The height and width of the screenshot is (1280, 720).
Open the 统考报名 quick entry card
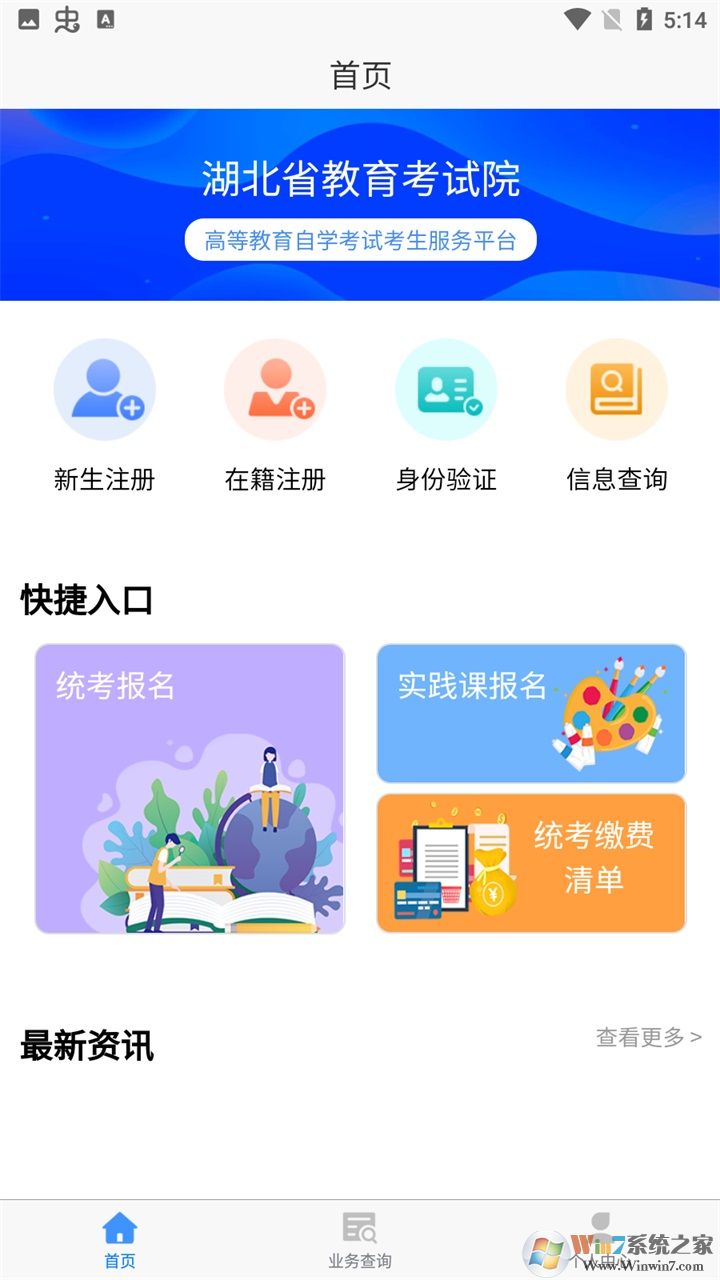tap(189, 788)
